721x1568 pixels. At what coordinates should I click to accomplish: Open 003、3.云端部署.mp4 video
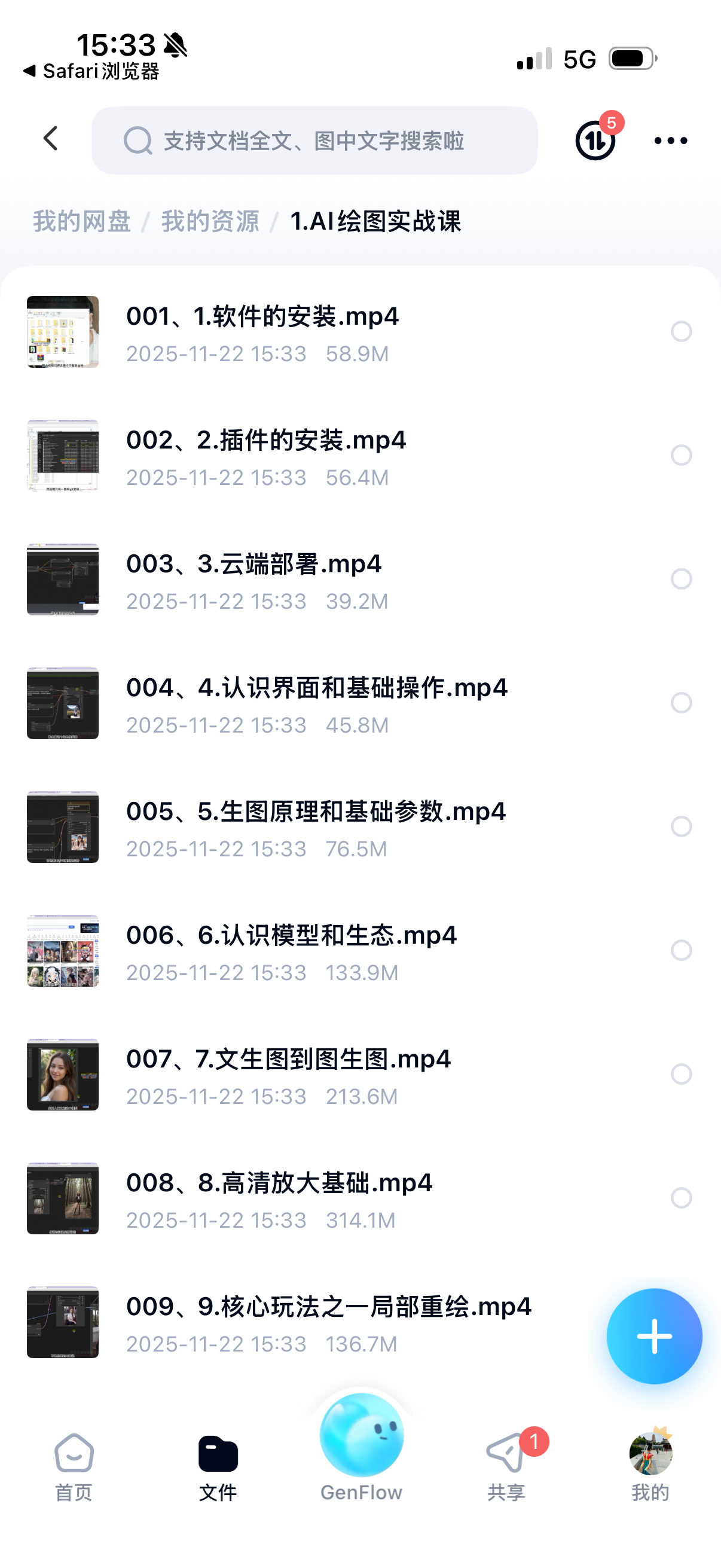(253, 565)
